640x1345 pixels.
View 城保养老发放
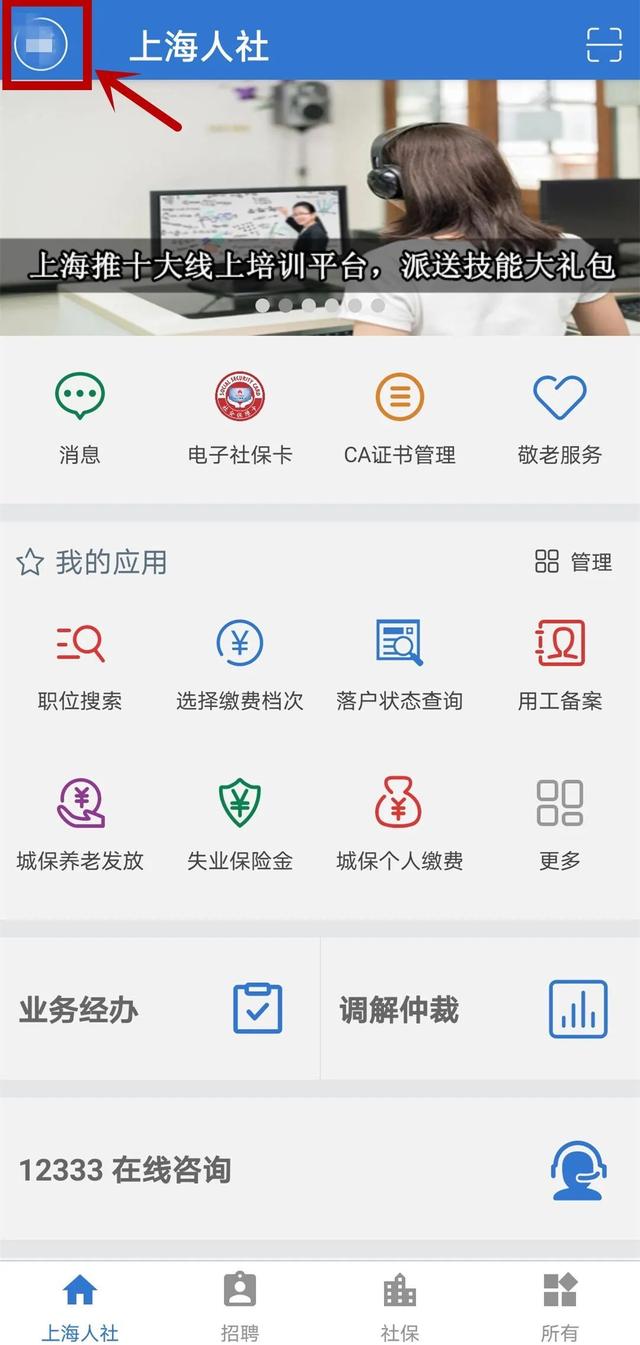tap(80, 824)
